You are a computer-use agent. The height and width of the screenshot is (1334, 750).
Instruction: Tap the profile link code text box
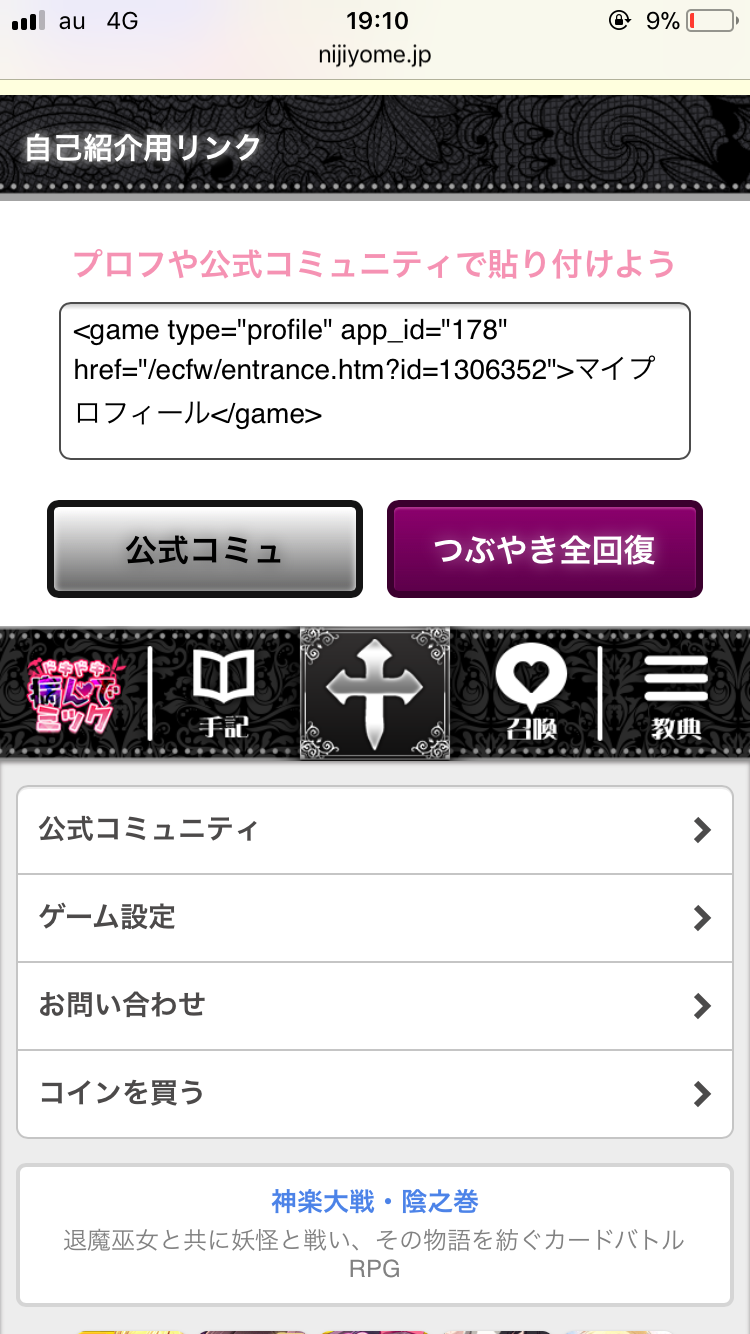(x=375, y=381)
